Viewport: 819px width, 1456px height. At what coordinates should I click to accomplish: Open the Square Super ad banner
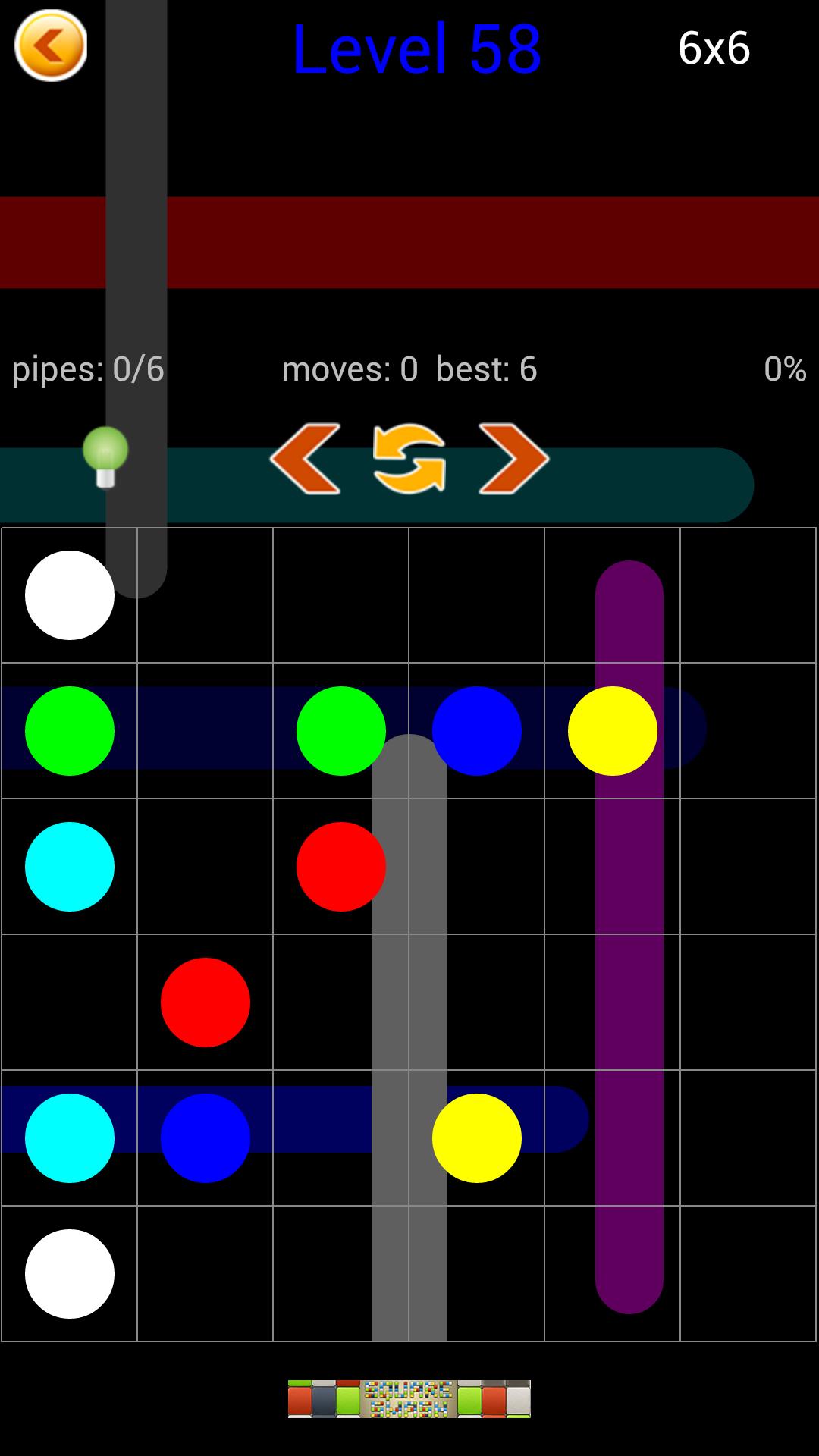409,1399
